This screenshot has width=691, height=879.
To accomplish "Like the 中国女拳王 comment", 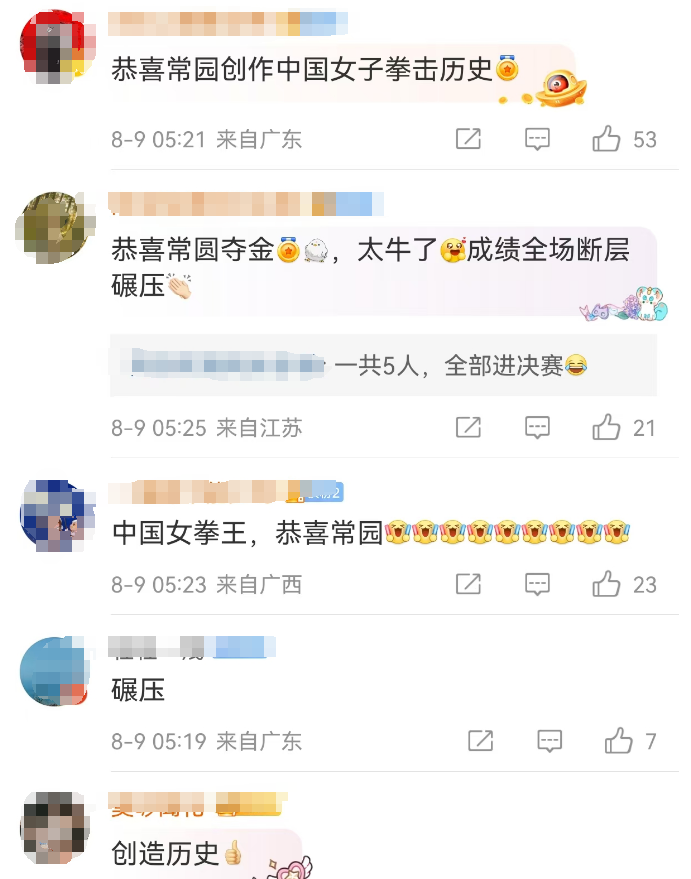I will click(x=606, y=584).
